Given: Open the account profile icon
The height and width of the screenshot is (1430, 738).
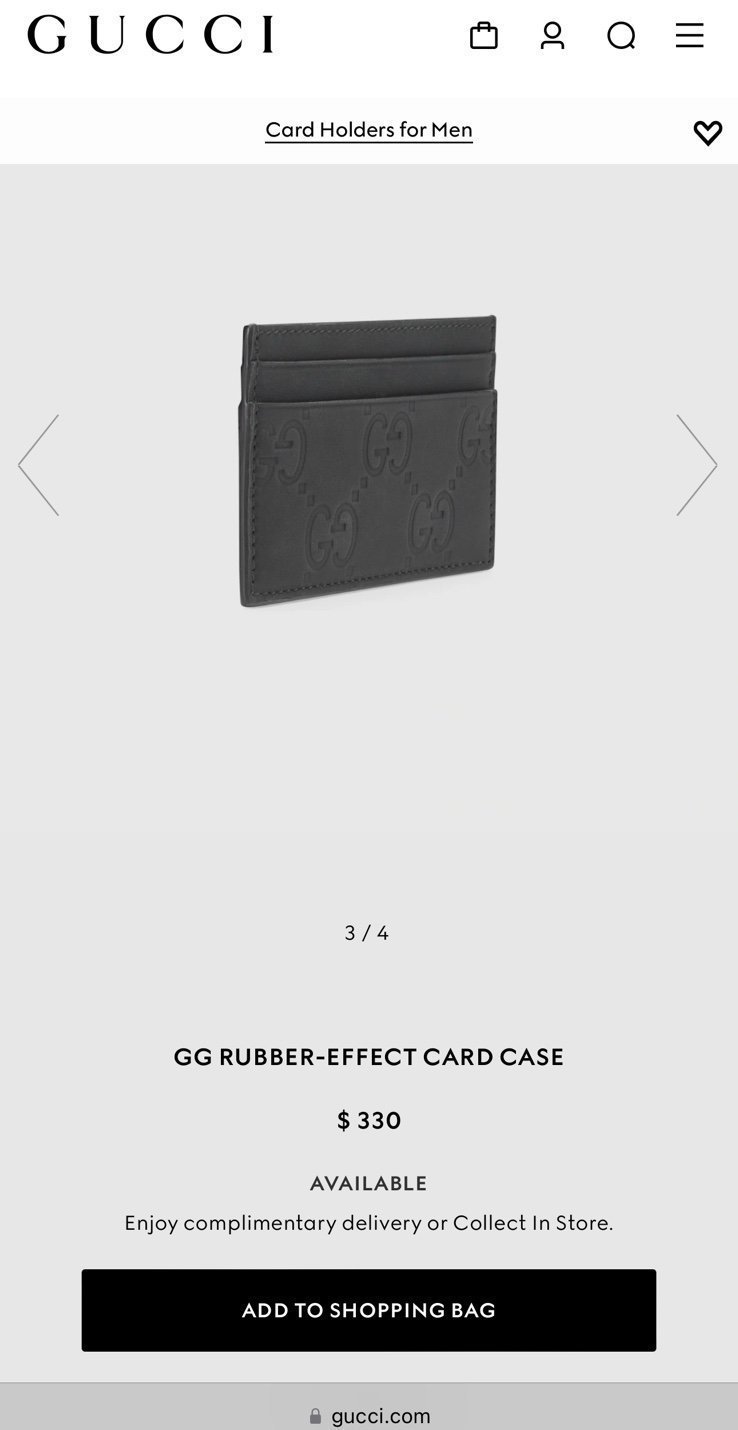Looking at the screenshot, I should coord(552,36).
